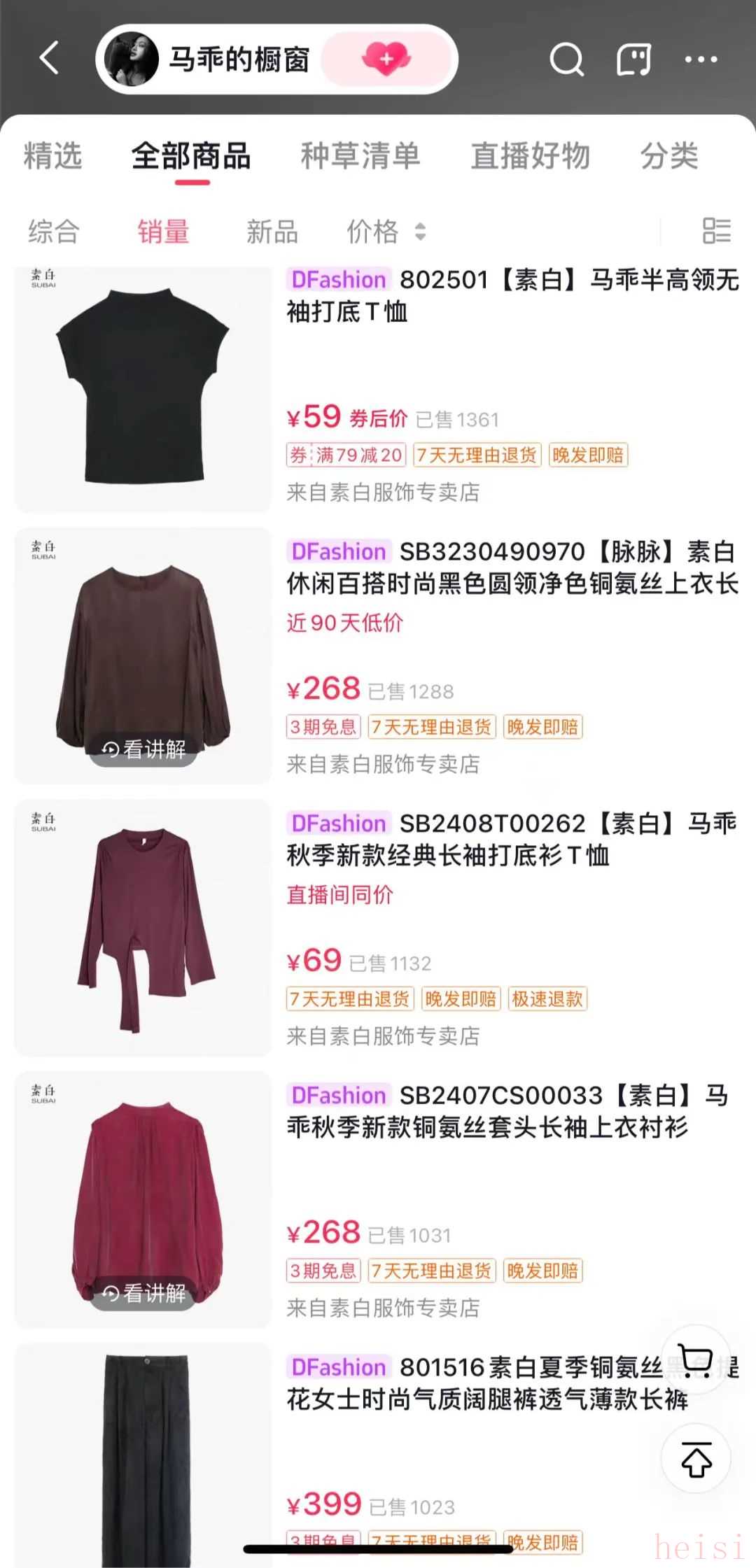Screen dimensions: 756x1568
Task: Sort products by 价格
Action: (x=386, y=232)
